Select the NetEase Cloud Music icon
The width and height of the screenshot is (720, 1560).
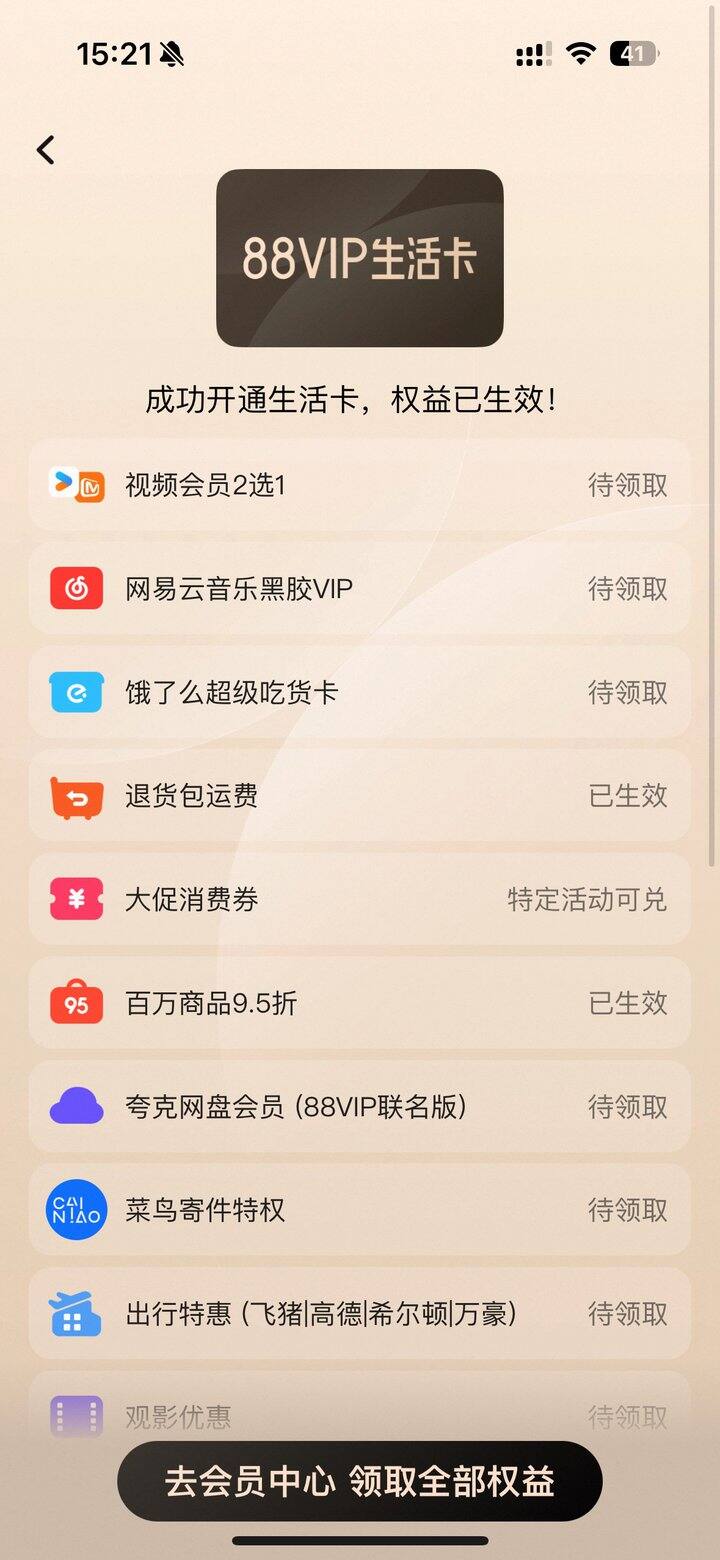[x=74, y=589]
